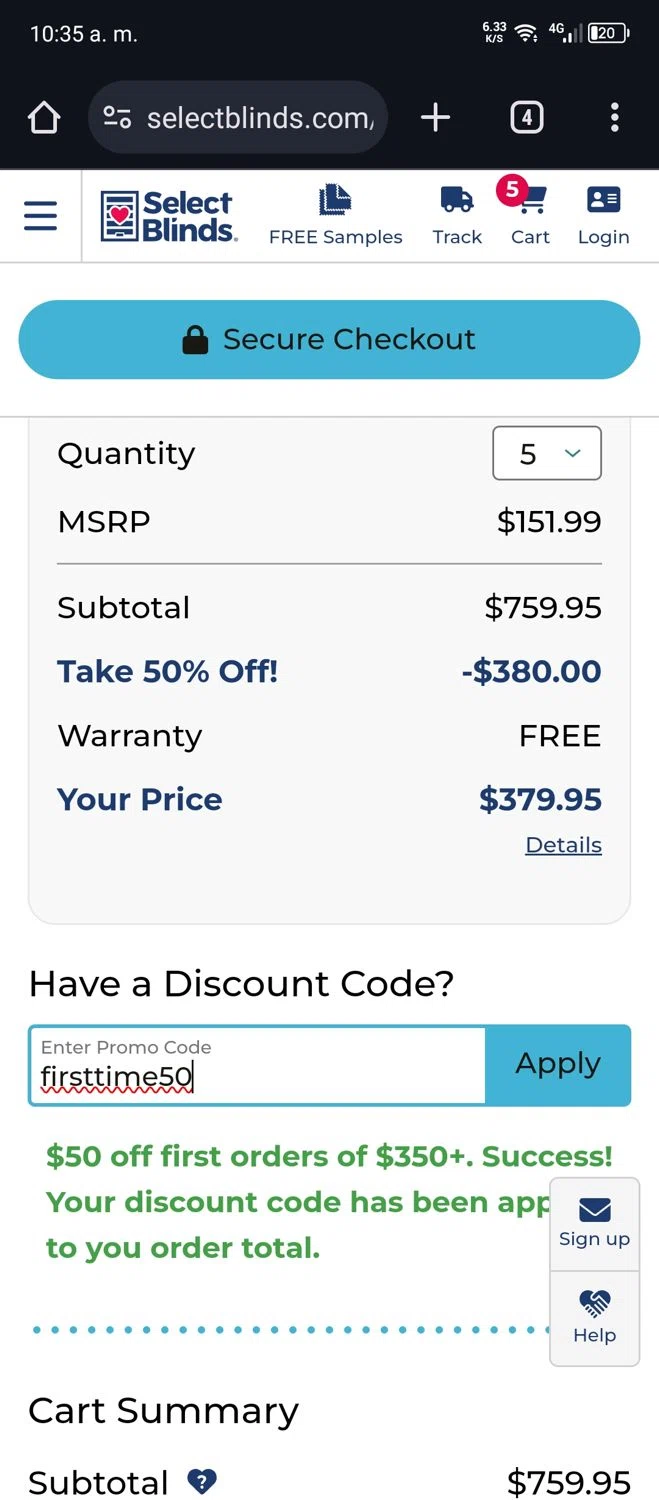Open the tab switcher showing 4 tabs
The height and width of the screenshot is (1500, 659).
point(527,118)
